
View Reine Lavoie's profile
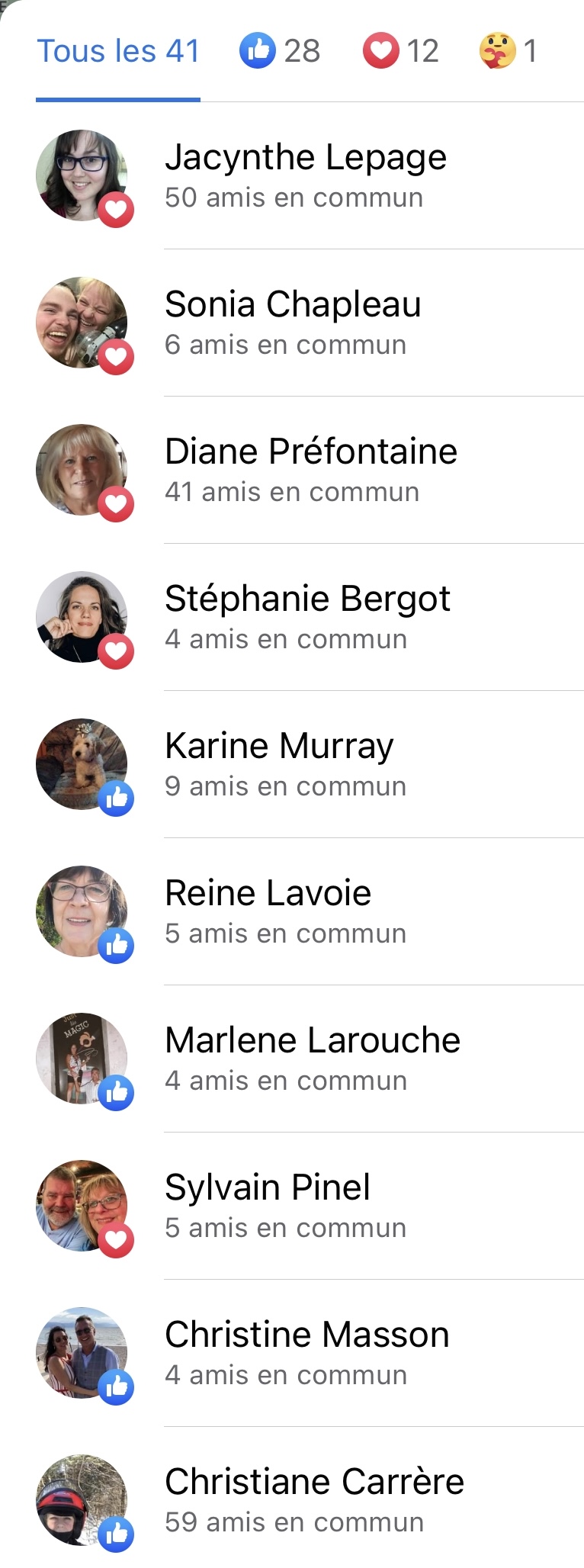[268, 894]
